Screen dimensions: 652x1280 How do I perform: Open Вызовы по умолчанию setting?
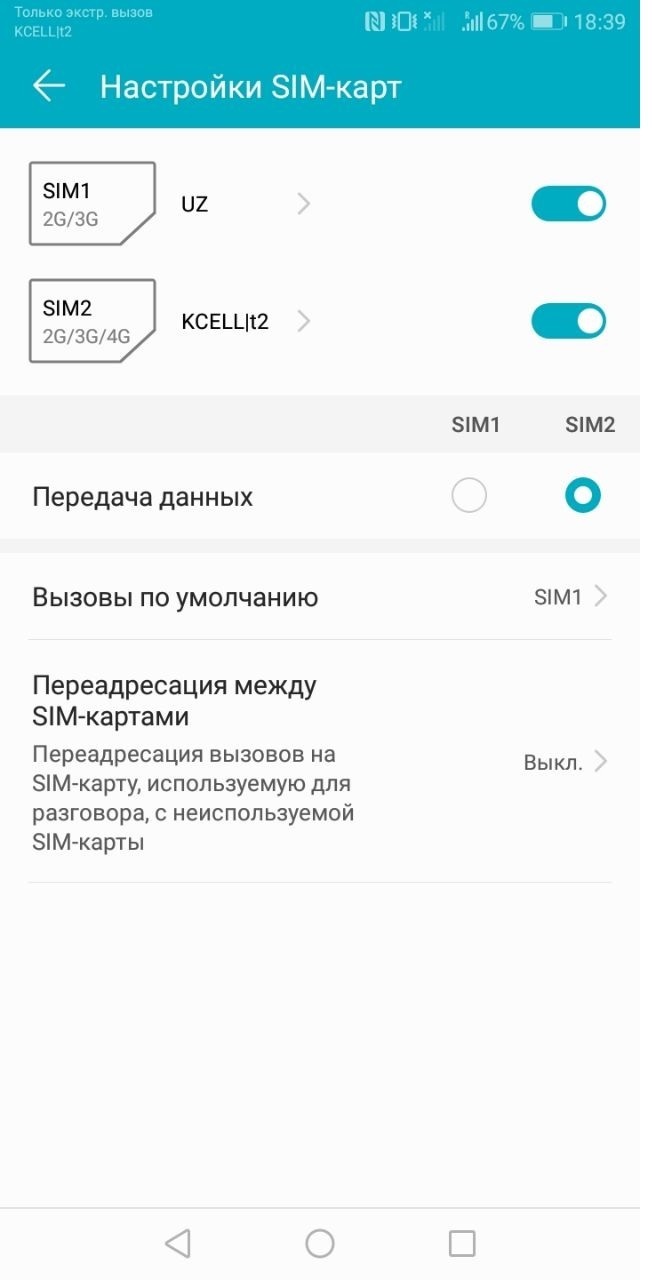click(x=320, y=597)
